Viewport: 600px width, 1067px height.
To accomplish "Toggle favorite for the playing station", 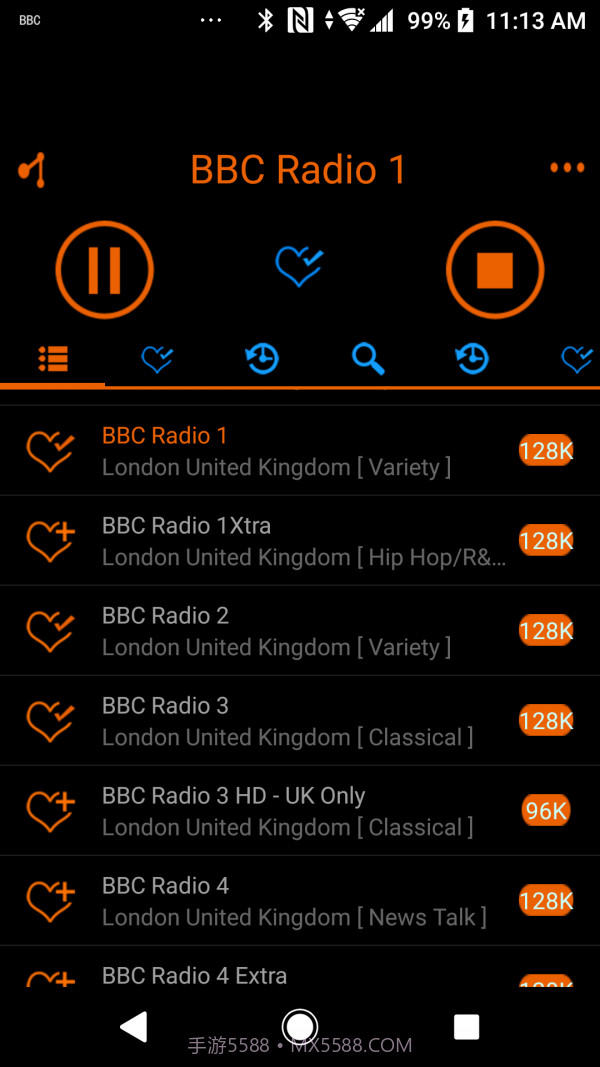I will (x=299, y=267).
